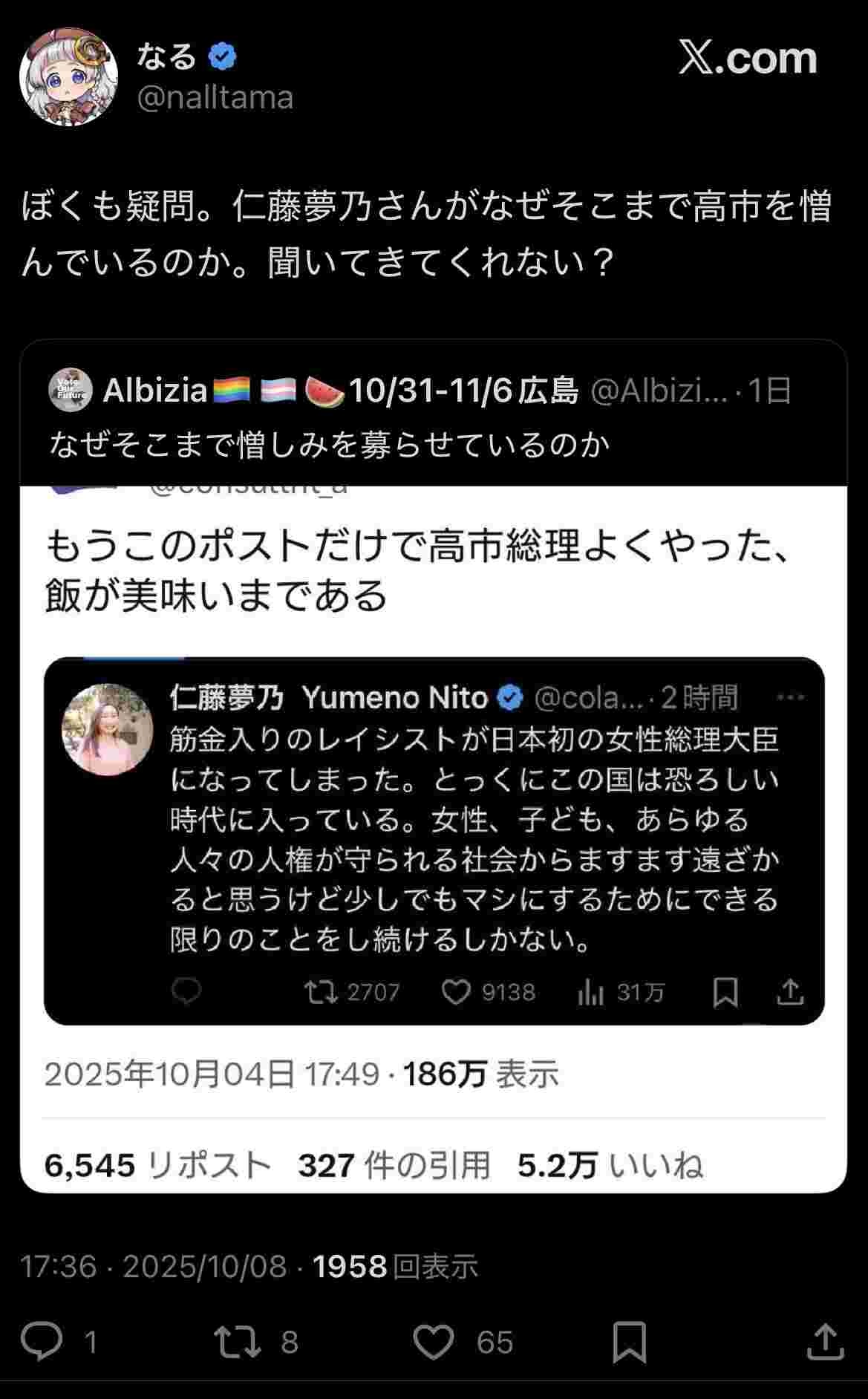
Task: Reply to なる's post
Action: click(x=42, y=1341)
